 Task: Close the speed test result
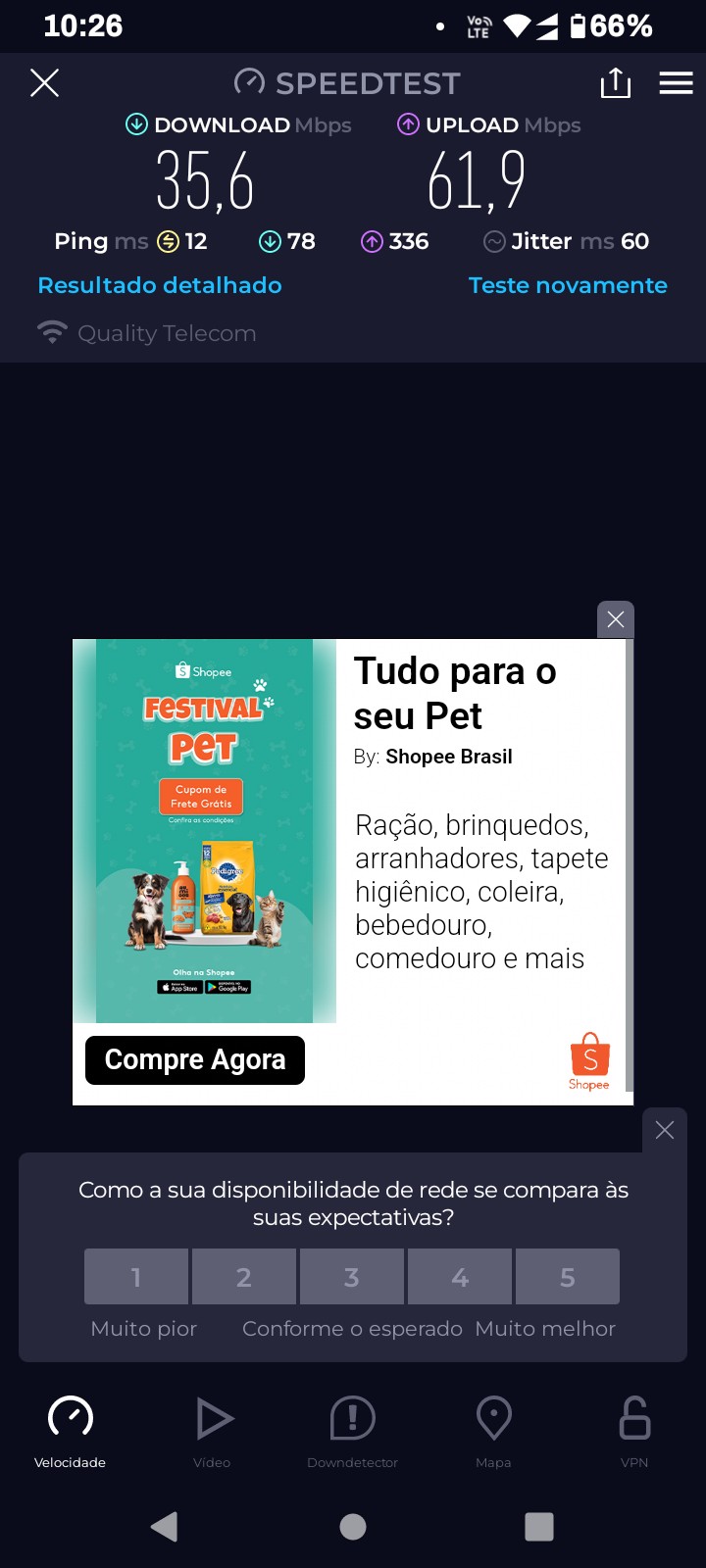pyautogui.click(x=45, y=83)
